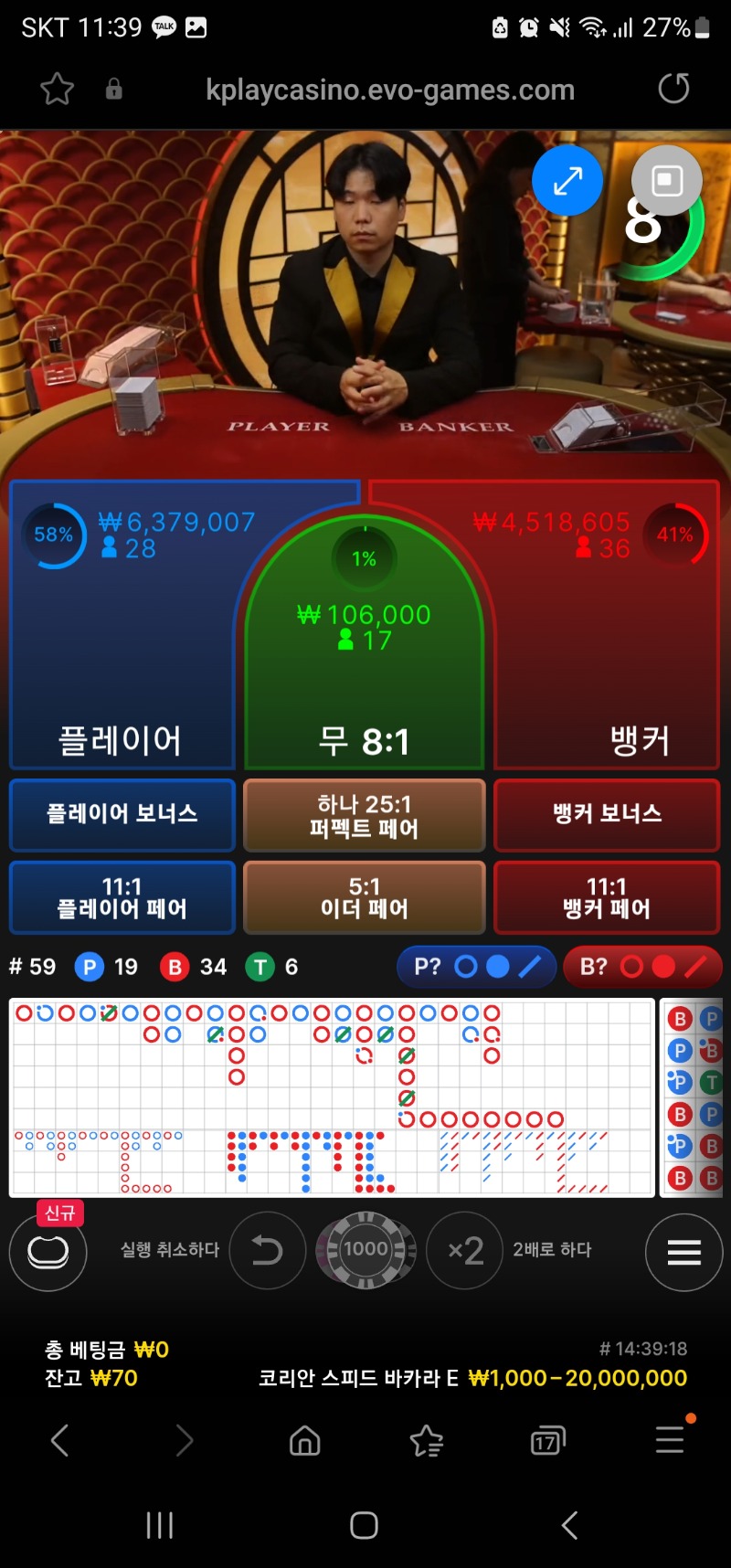Image resolution: width=731 pixels, height=1568 pixels.
Task: Select 뱅커 보너스 side bet
Action: [x=607, y=814]
